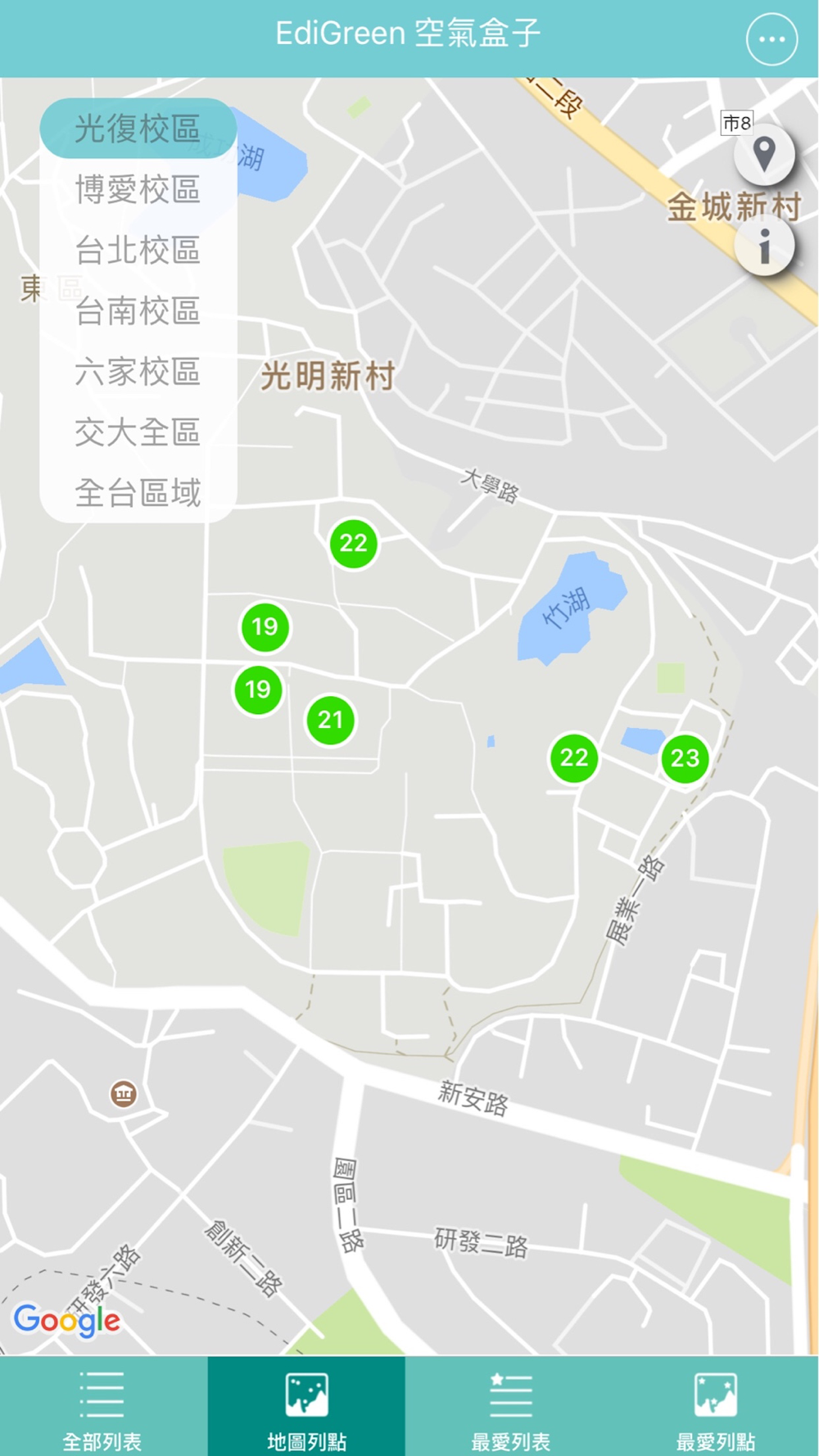Open the info button on the map
Viewport: 819px width, 1456px height.
point(764,246)
